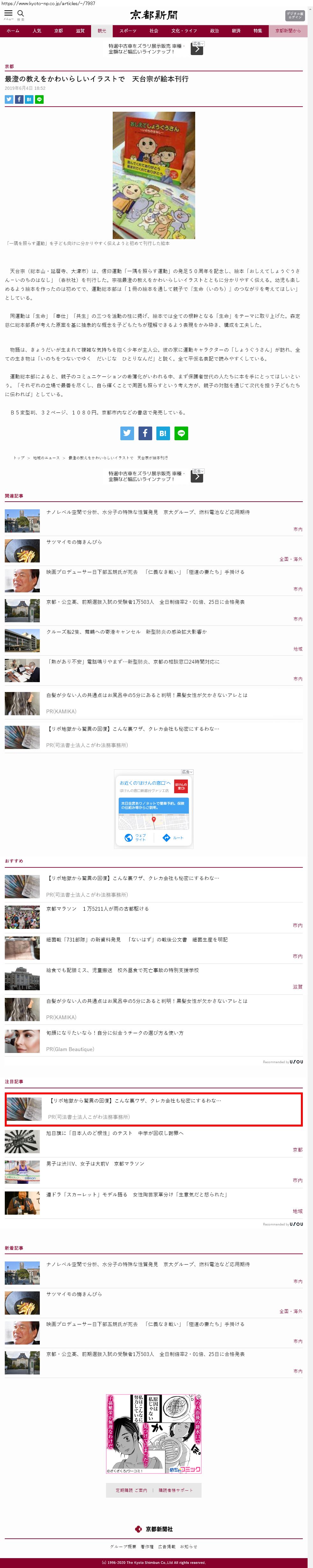Share on Twitter below the headline date
313x1568 pixels.
click(9, 99)
